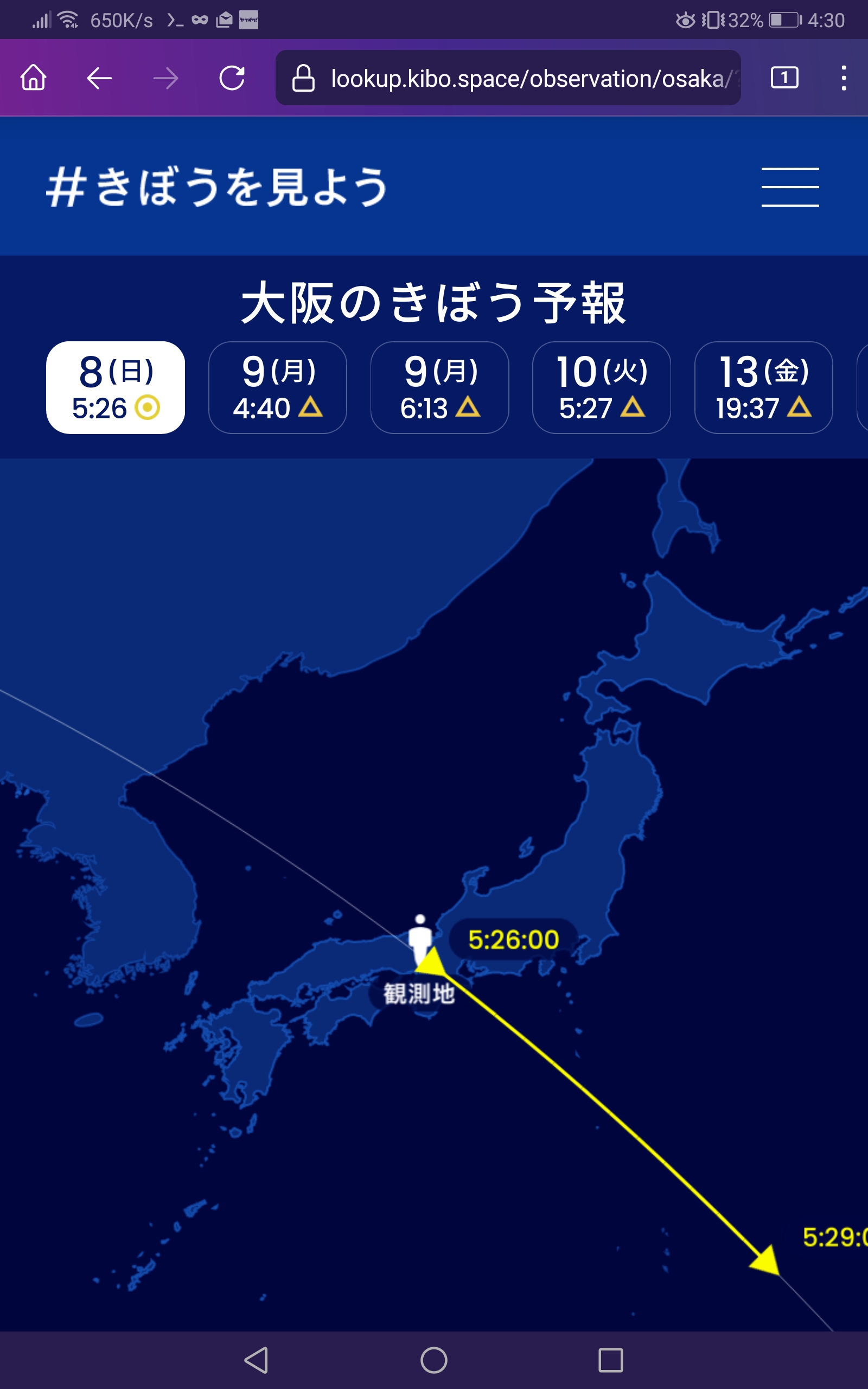868x1389 pixels.
Task: Tap the lookup.kibo.space address bar
Action: 507,78
